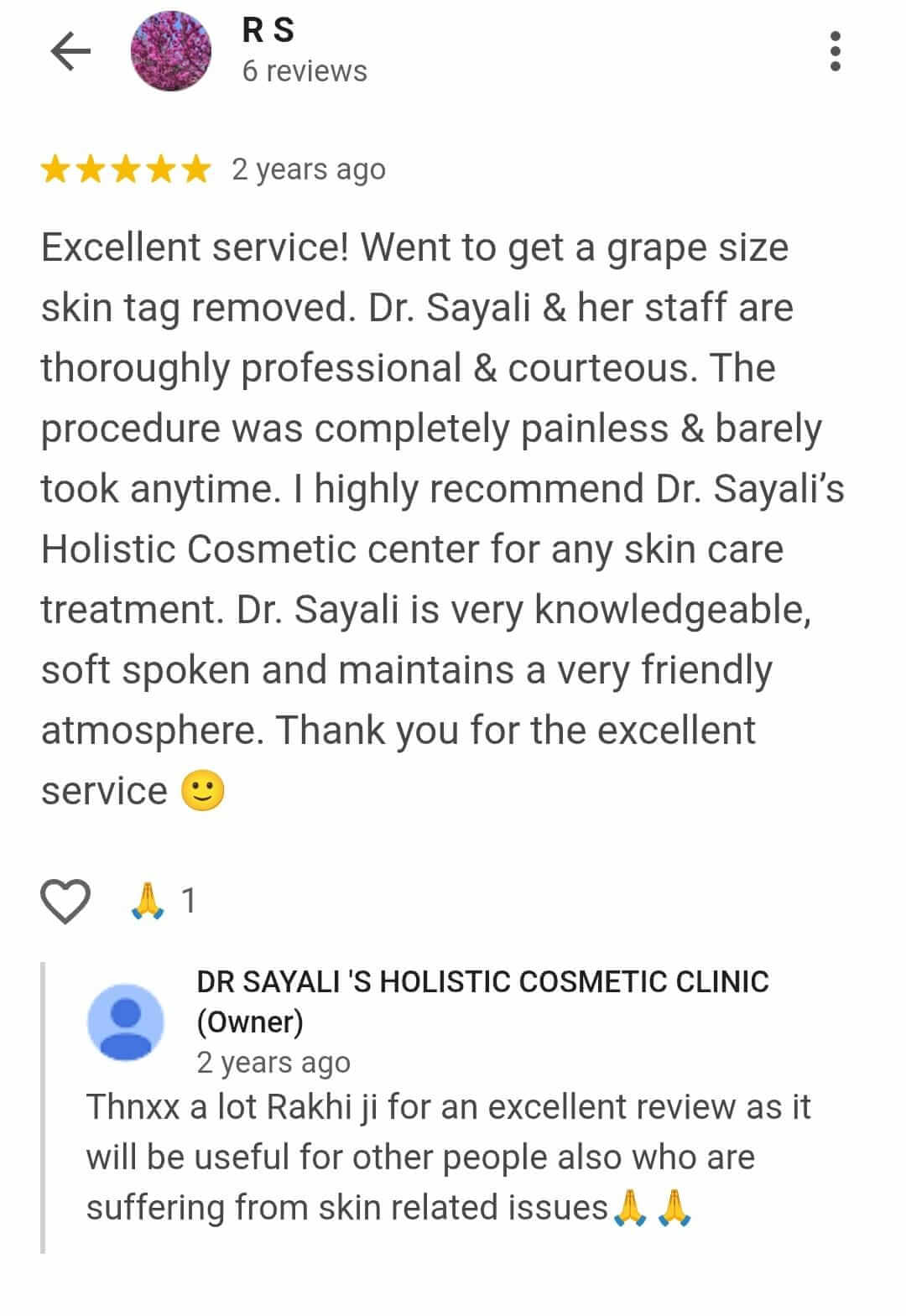Open the three-dot overflow menu

pos(835,52)
